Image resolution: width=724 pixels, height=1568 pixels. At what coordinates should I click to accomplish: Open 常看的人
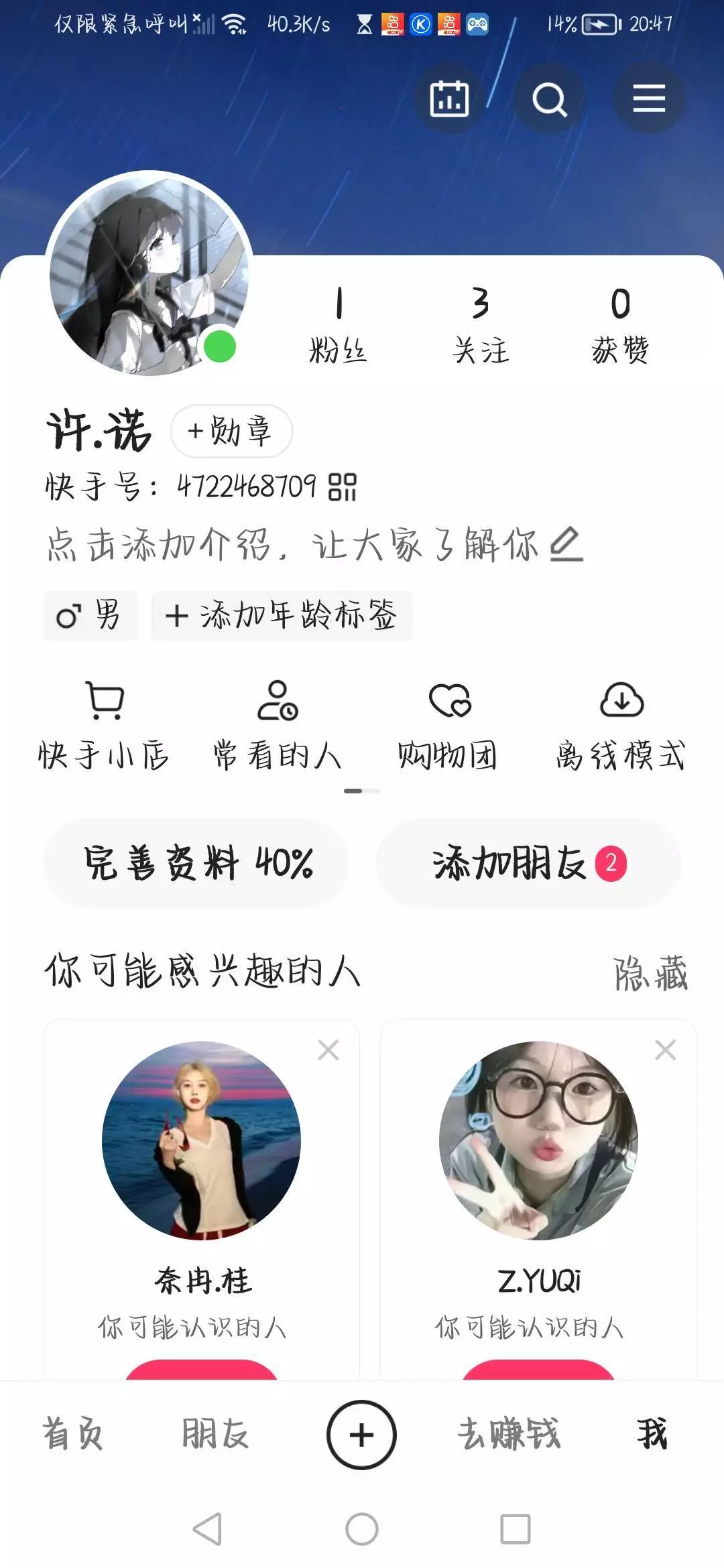click(x=278, y=727)
